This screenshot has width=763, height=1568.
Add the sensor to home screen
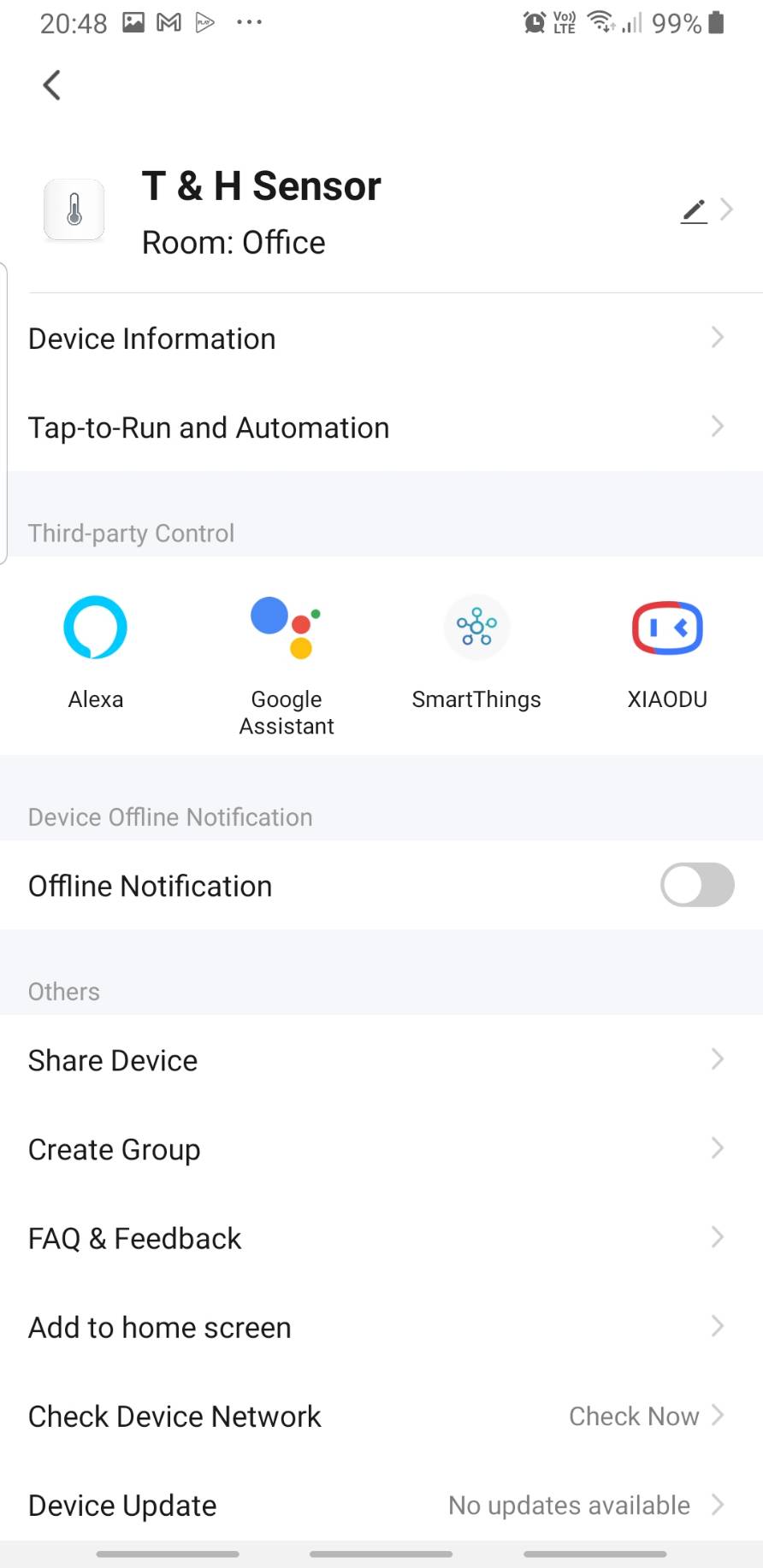pos(376,1327)
